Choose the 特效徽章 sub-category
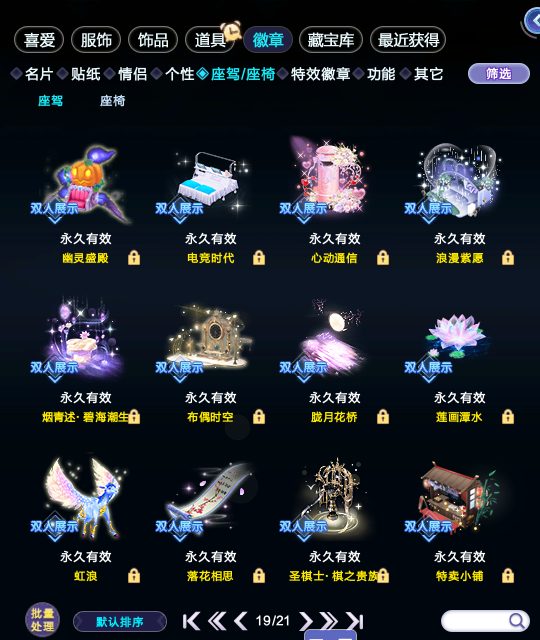 [x=320, y=74]
